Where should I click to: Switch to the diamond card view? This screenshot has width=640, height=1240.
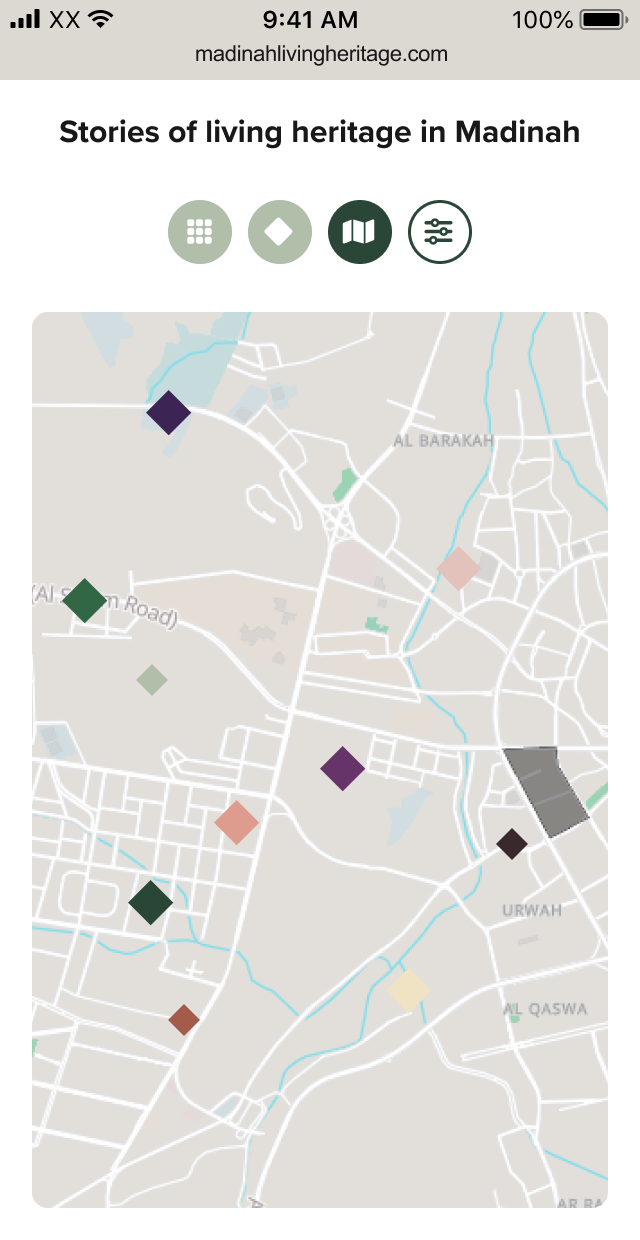click(x=280, y=232)
